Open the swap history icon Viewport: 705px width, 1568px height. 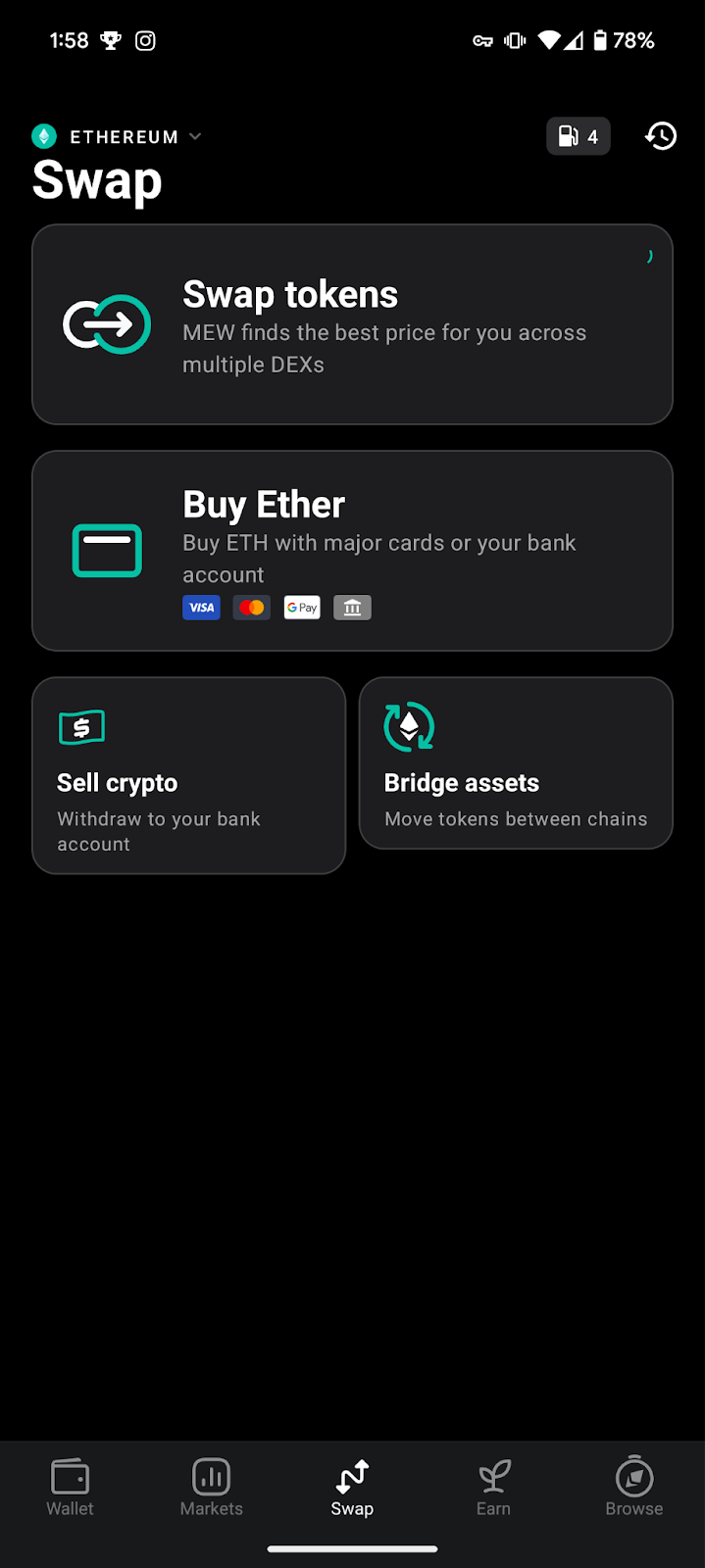click(x=661, y=136)
